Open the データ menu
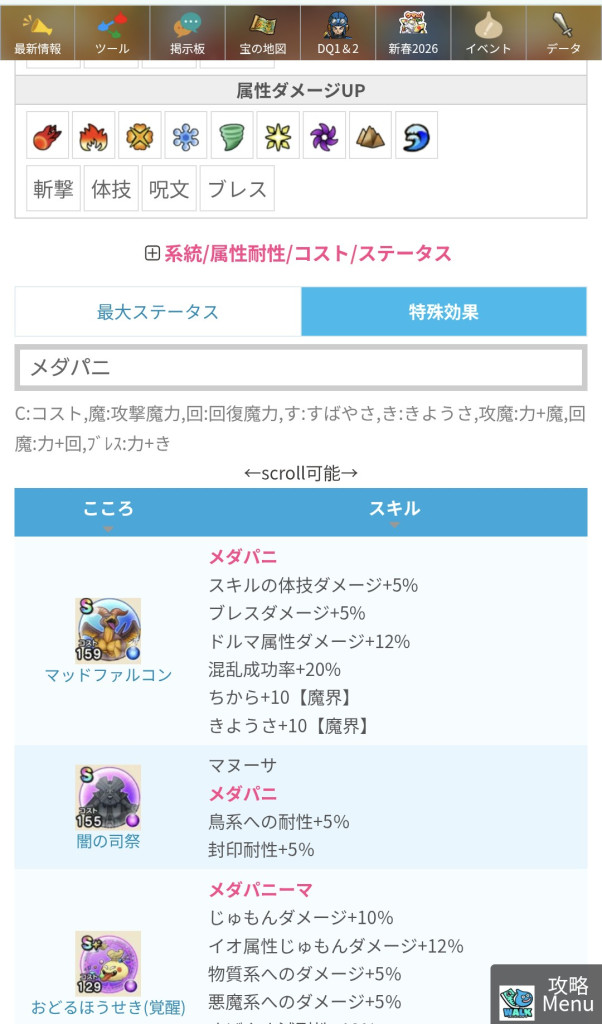The image size is (602, 1024). (x=564, y=33)
